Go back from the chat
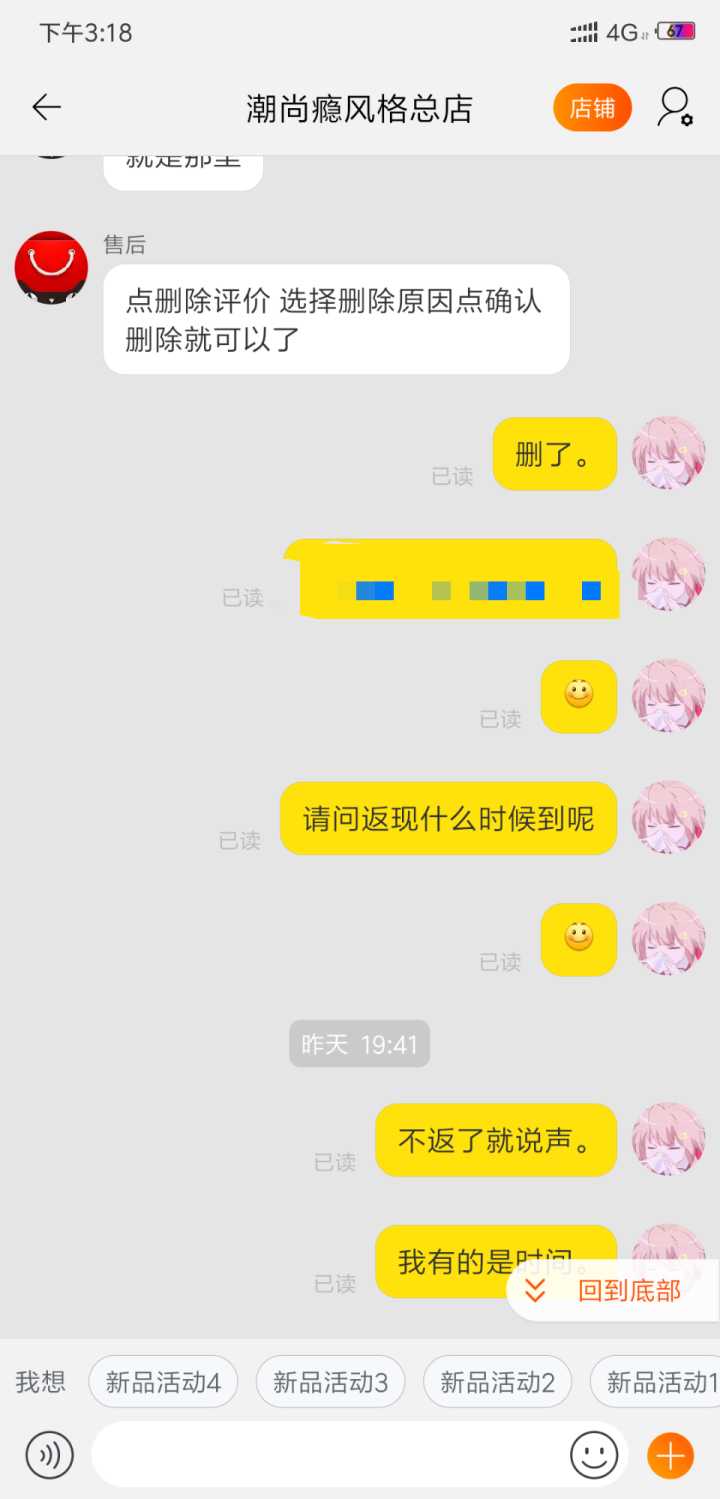 (x=46, y=107)
